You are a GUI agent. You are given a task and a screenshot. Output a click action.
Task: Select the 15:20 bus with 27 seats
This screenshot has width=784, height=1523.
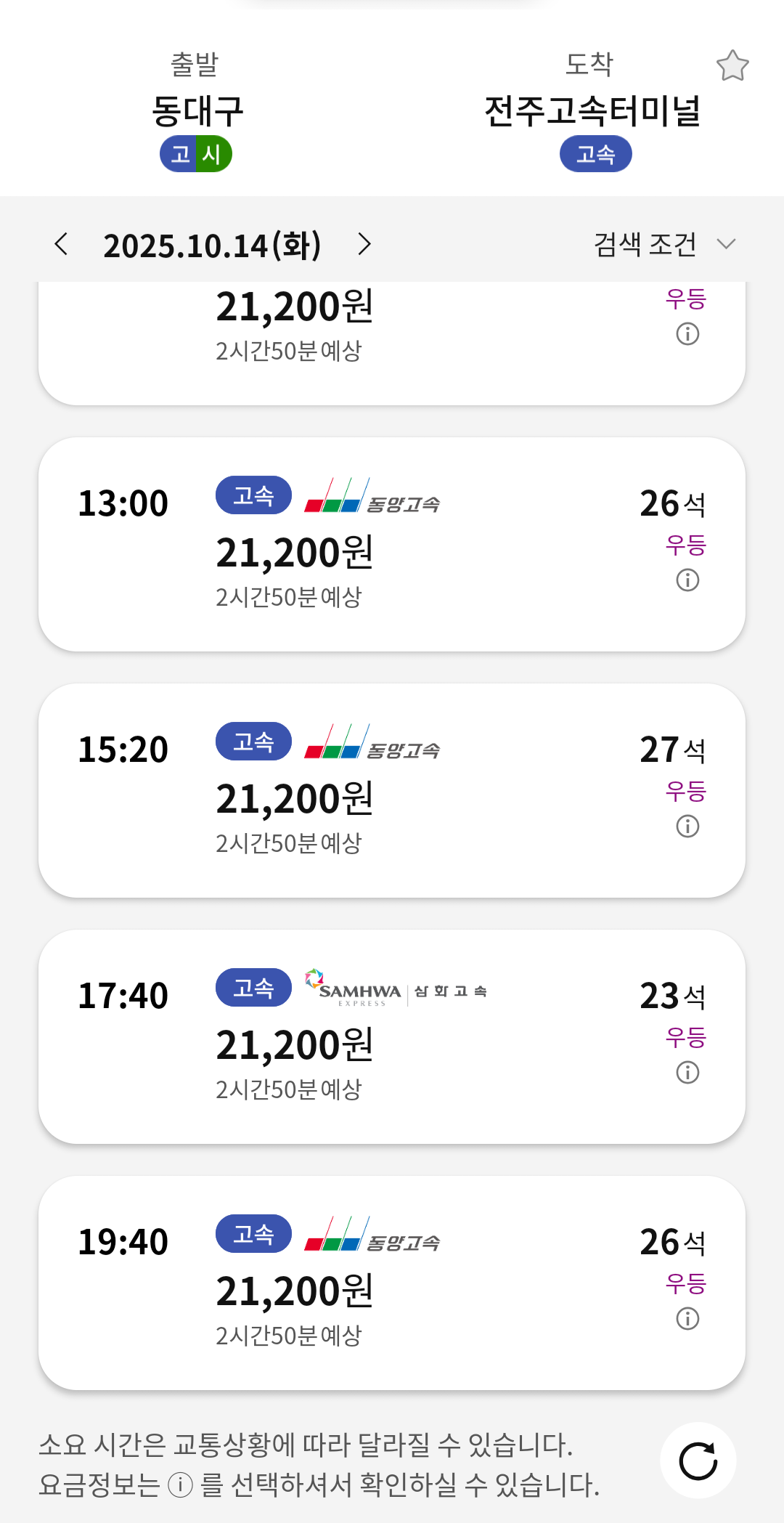pyautogui.click(x=392, y=790)
